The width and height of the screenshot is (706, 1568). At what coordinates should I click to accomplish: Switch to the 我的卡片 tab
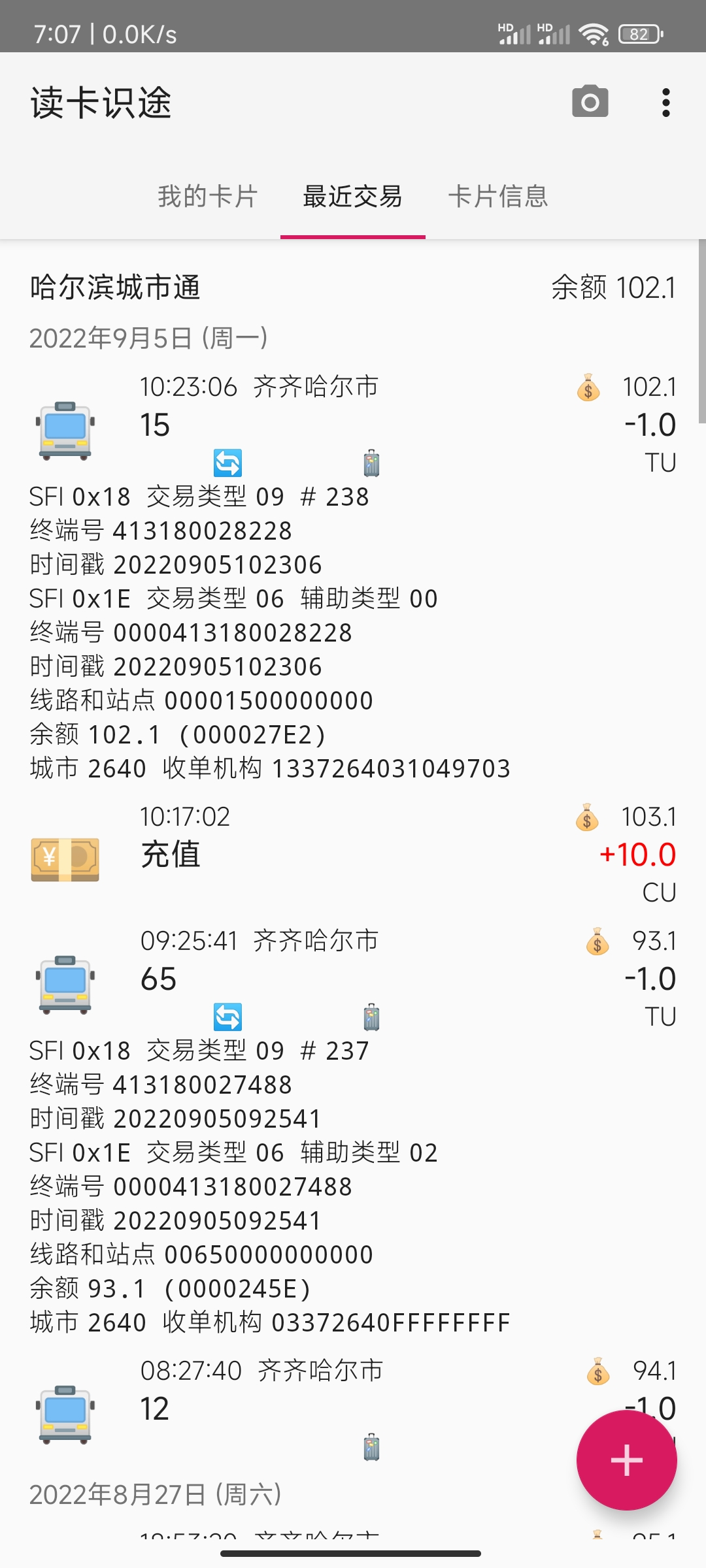click(x=208, y=196)
